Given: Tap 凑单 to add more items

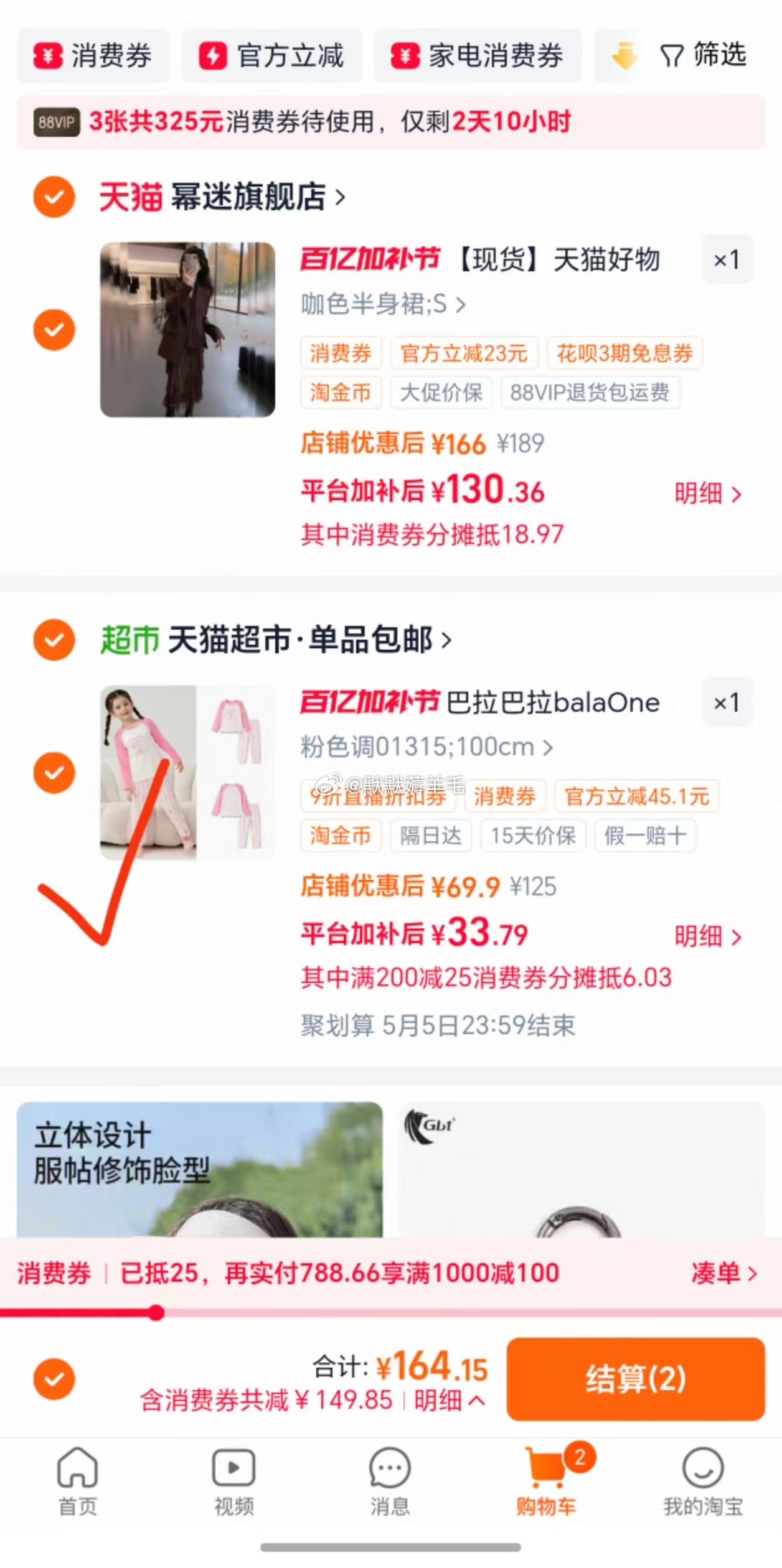Looking at the screenshot, I should (723, 1273).
